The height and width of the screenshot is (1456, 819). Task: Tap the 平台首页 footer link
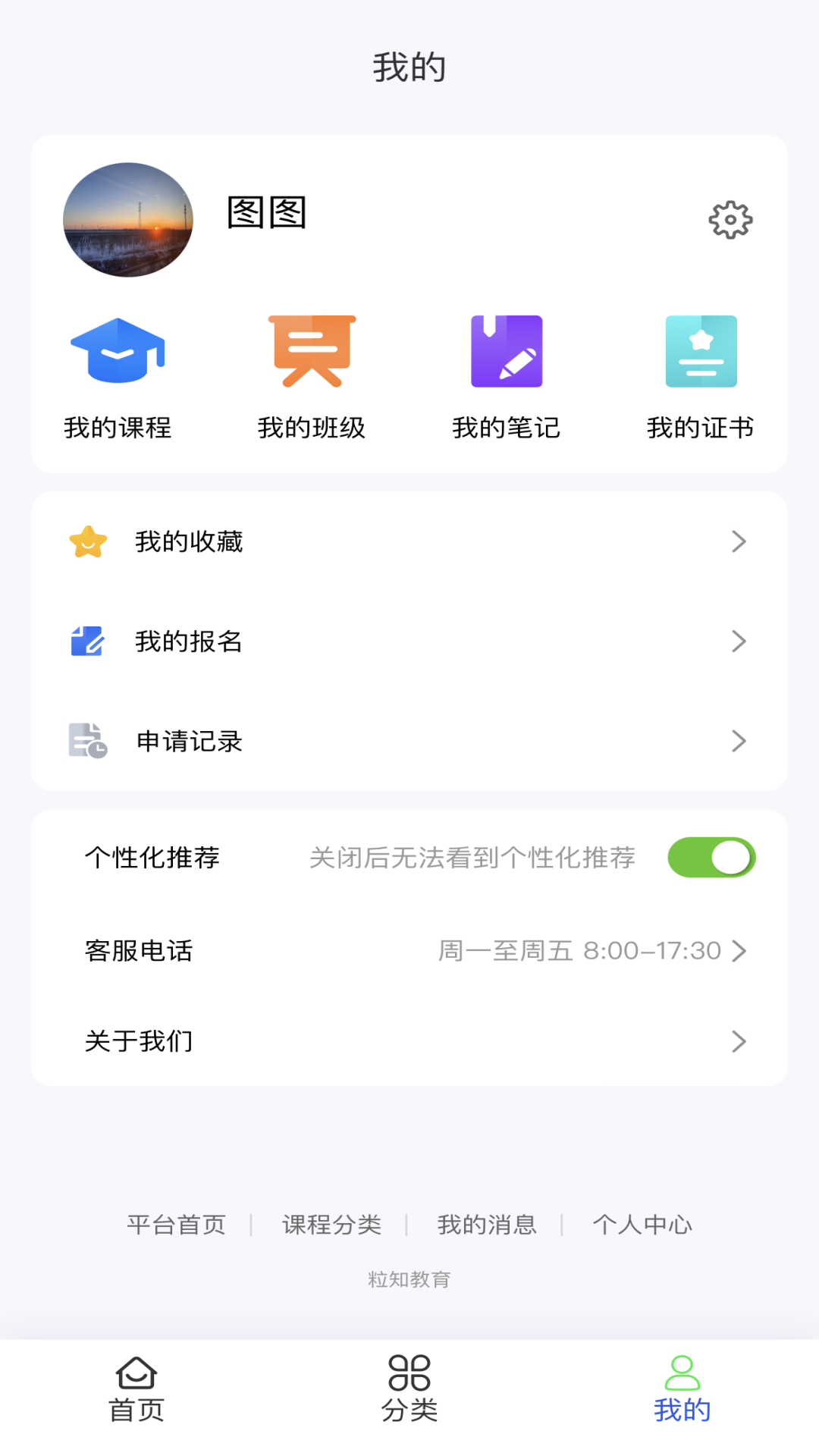click(x=176, y=1225)
